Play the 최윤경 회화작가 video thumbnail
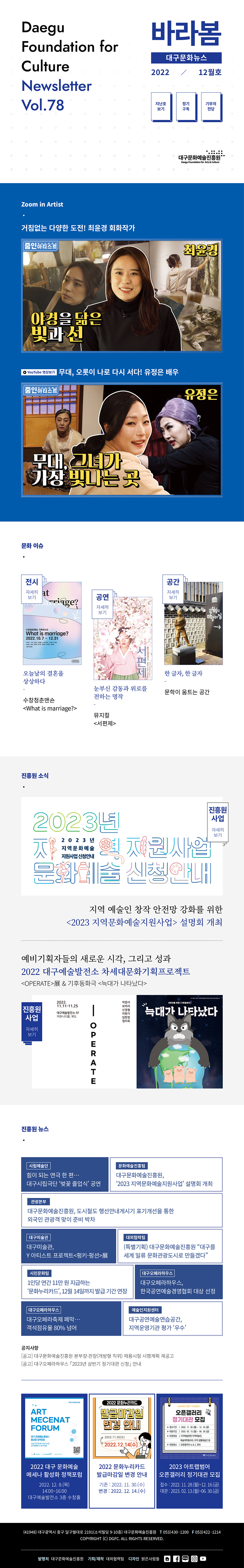 122,295
